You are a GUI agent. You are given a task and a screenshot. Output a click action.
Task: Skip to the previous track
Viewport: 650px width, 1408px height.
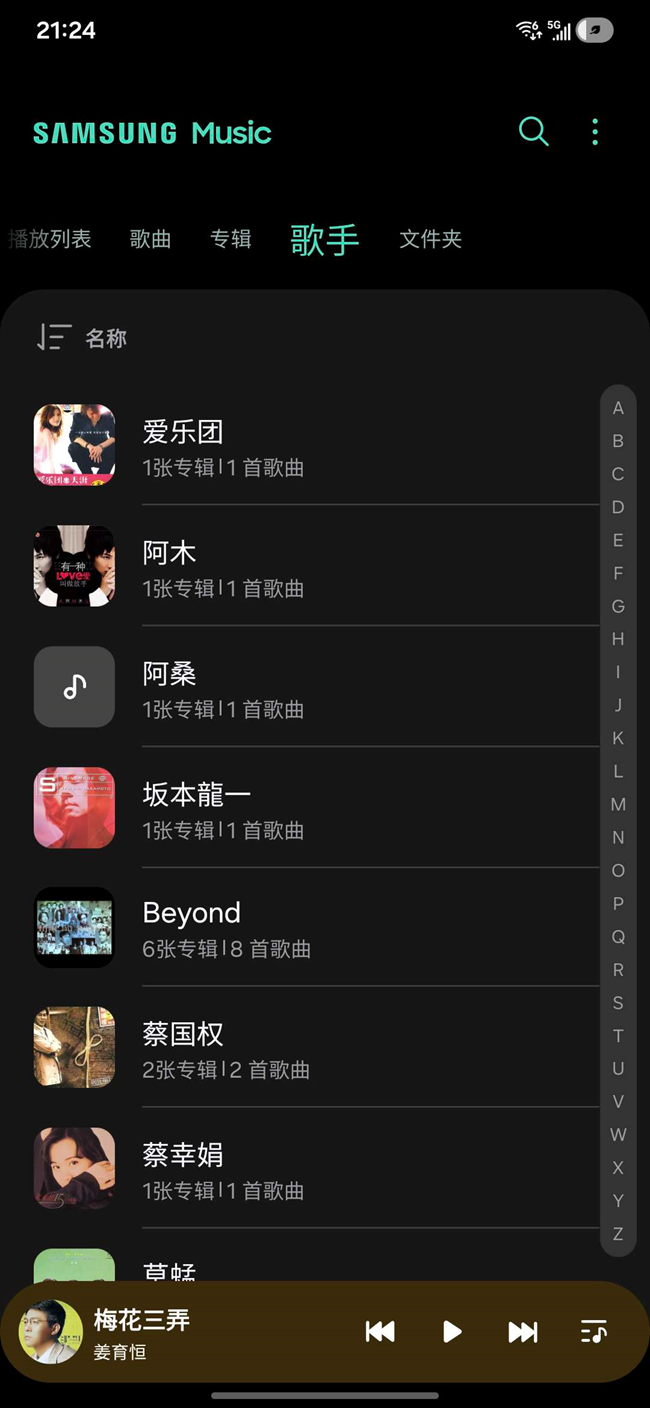380,1331
